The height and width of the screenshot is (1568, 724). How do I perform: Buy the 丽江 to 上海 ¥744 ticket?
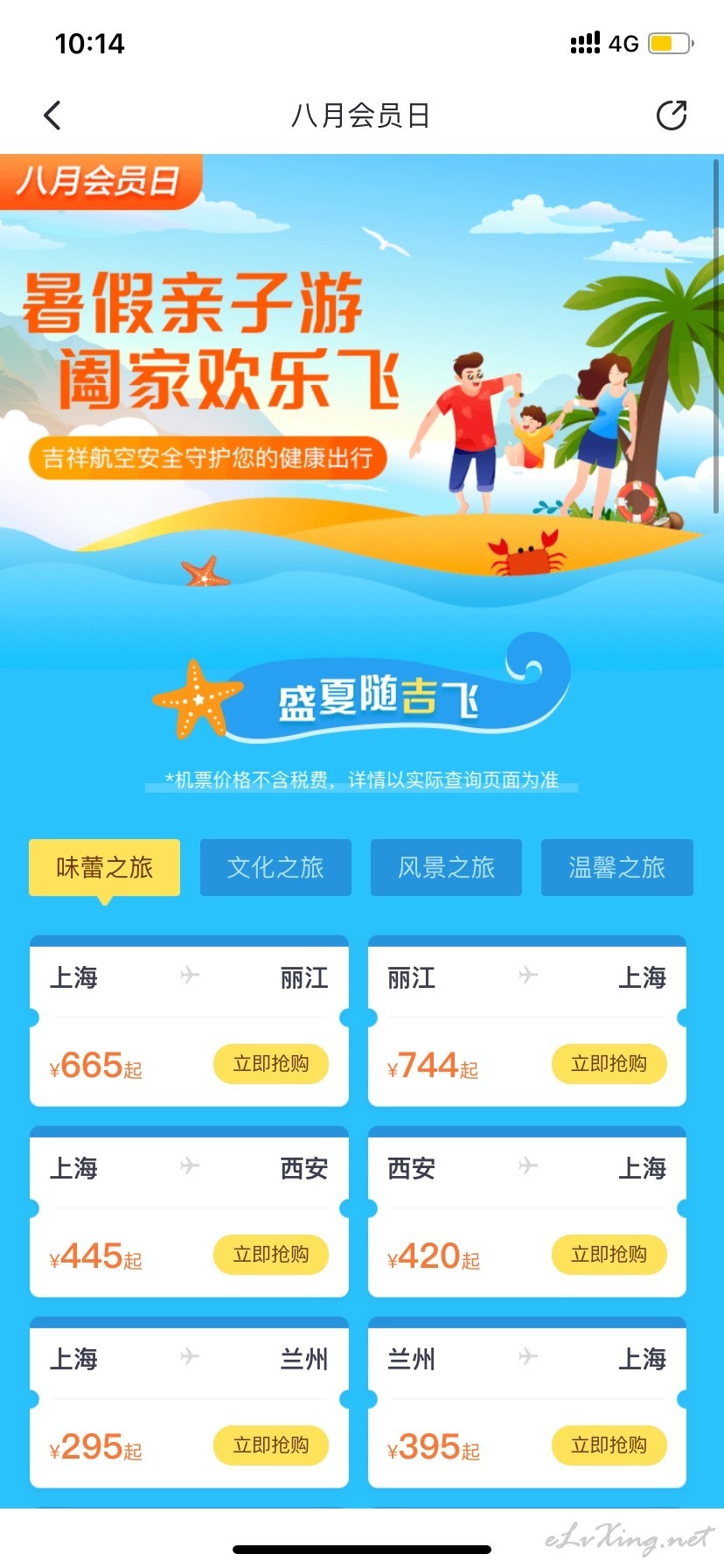coord(609,1064)
